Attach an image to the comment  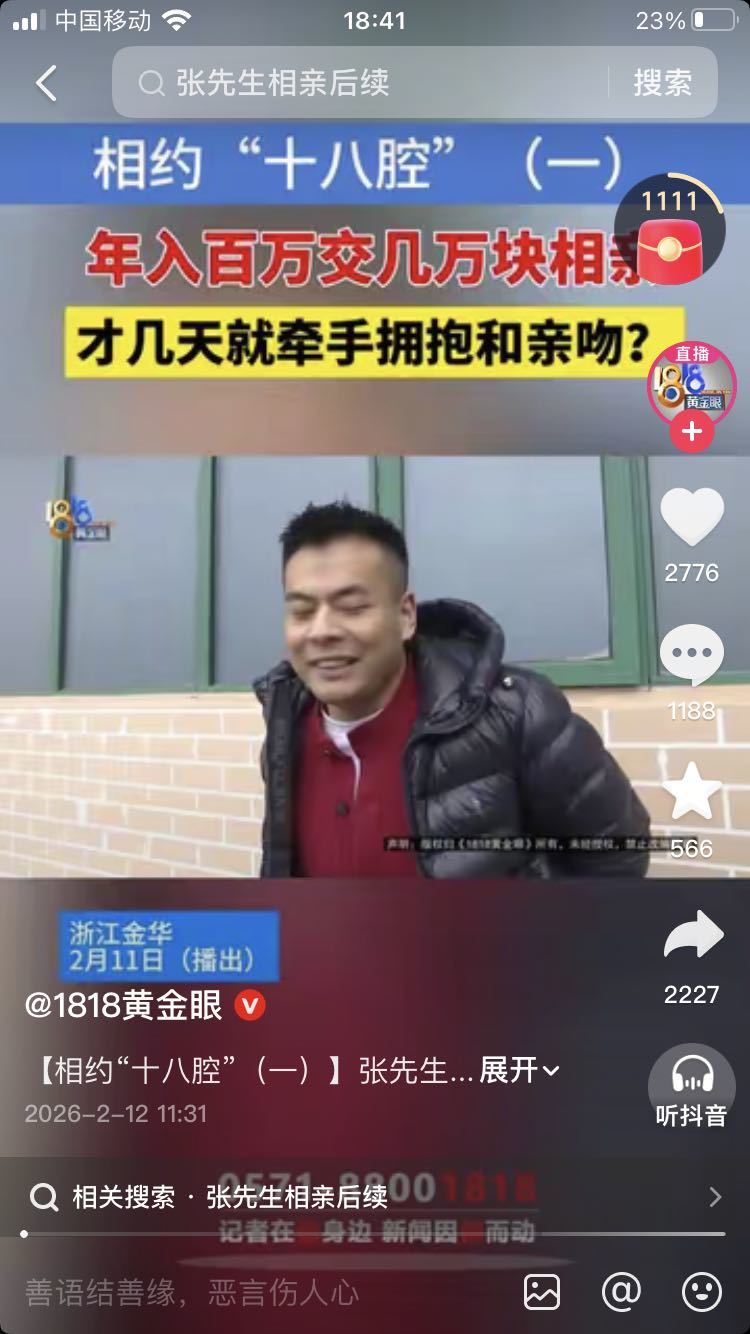pos(541,1293)
